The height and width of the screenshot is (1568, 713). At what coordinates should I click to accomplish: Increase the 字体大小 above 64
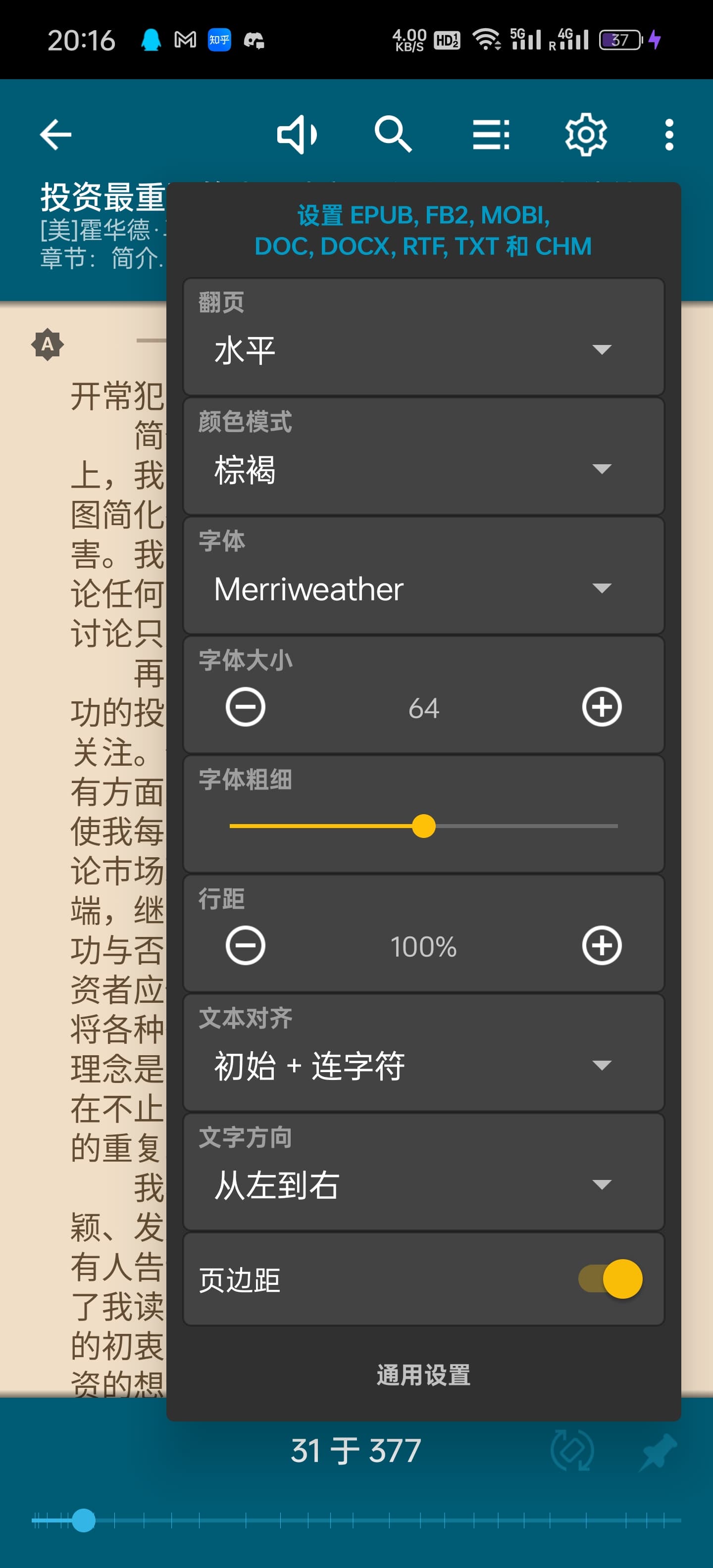pyautogui.click(x=602, y=707)
